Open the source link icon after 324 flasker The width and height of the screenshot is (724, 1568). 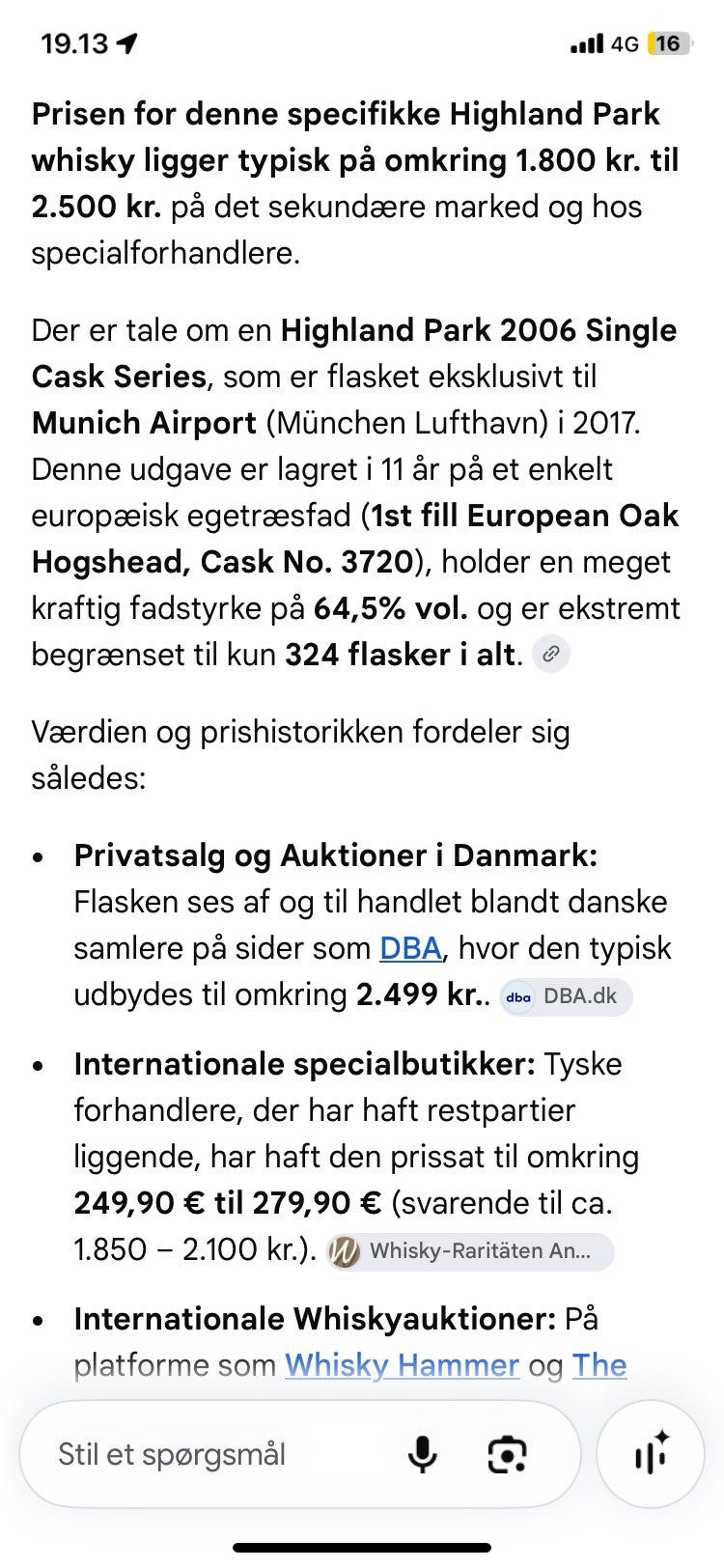(x=551, y=655)
